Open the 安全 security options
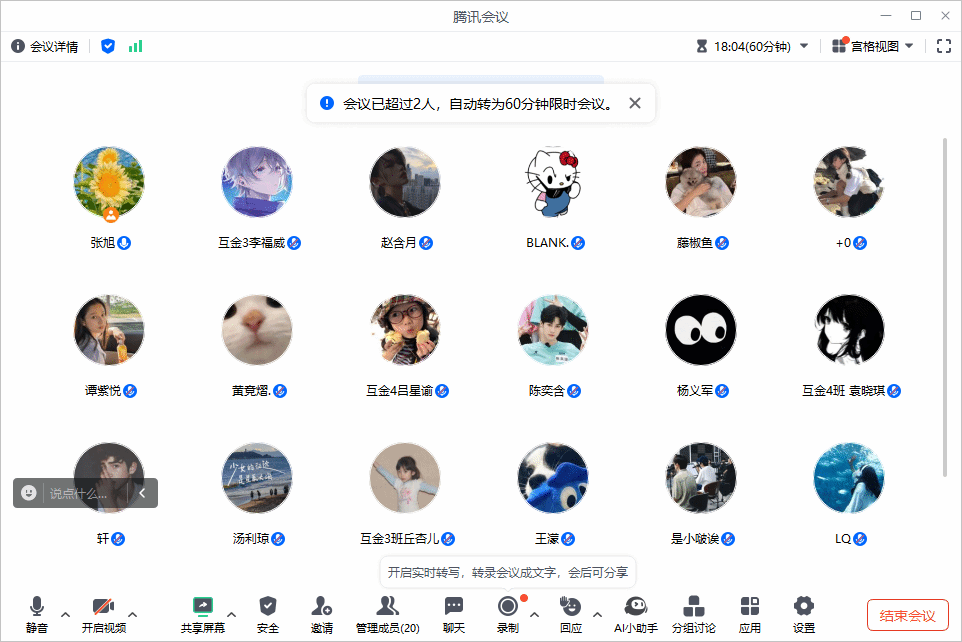This screenshot has width=962, height=642. tap(268, 613)
